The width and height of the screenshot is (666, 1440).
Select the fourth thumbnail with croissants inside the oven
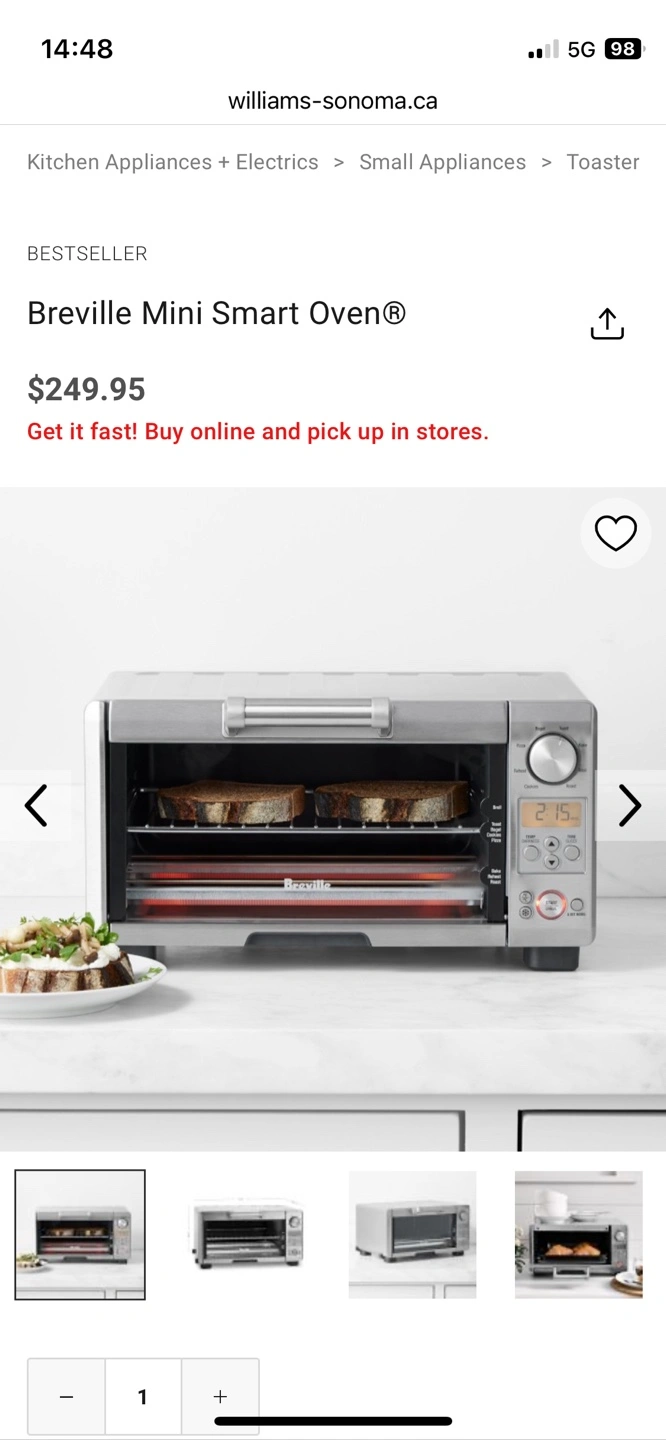point(579,1235)
